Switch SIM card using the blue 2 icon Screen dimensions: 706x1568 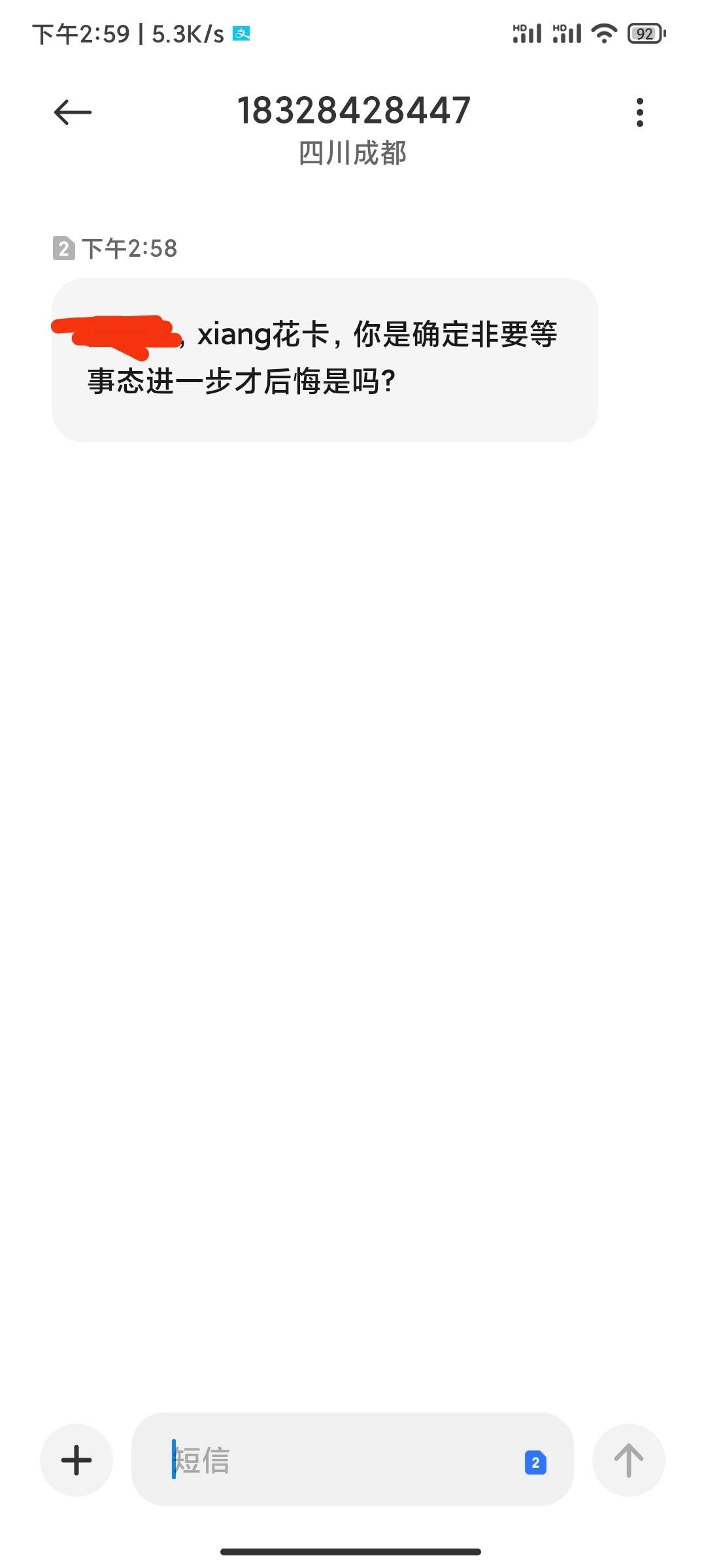pyautogui.click(x=535, y=1462)
